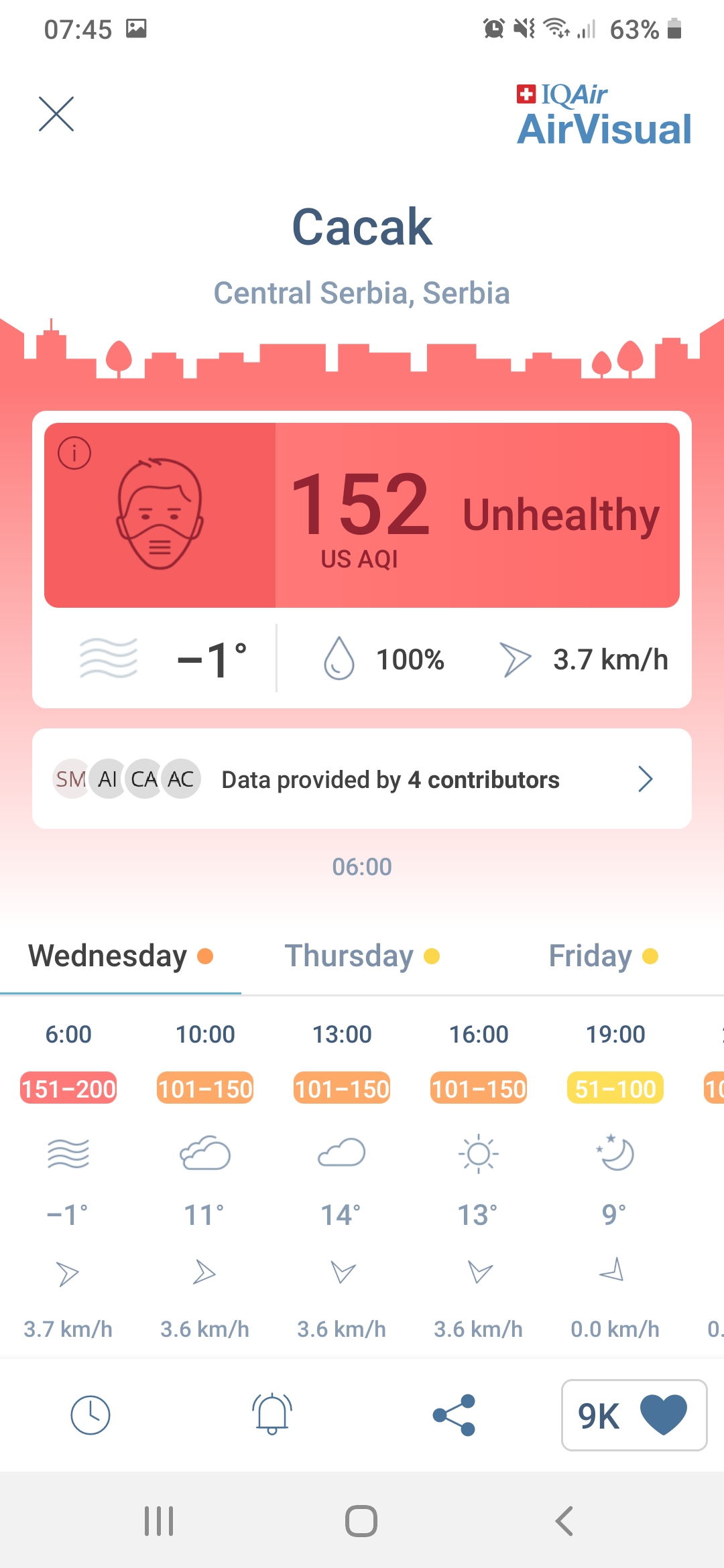
Task: Open the 152 Unhealthy AQI card
Action: (362, 515)
